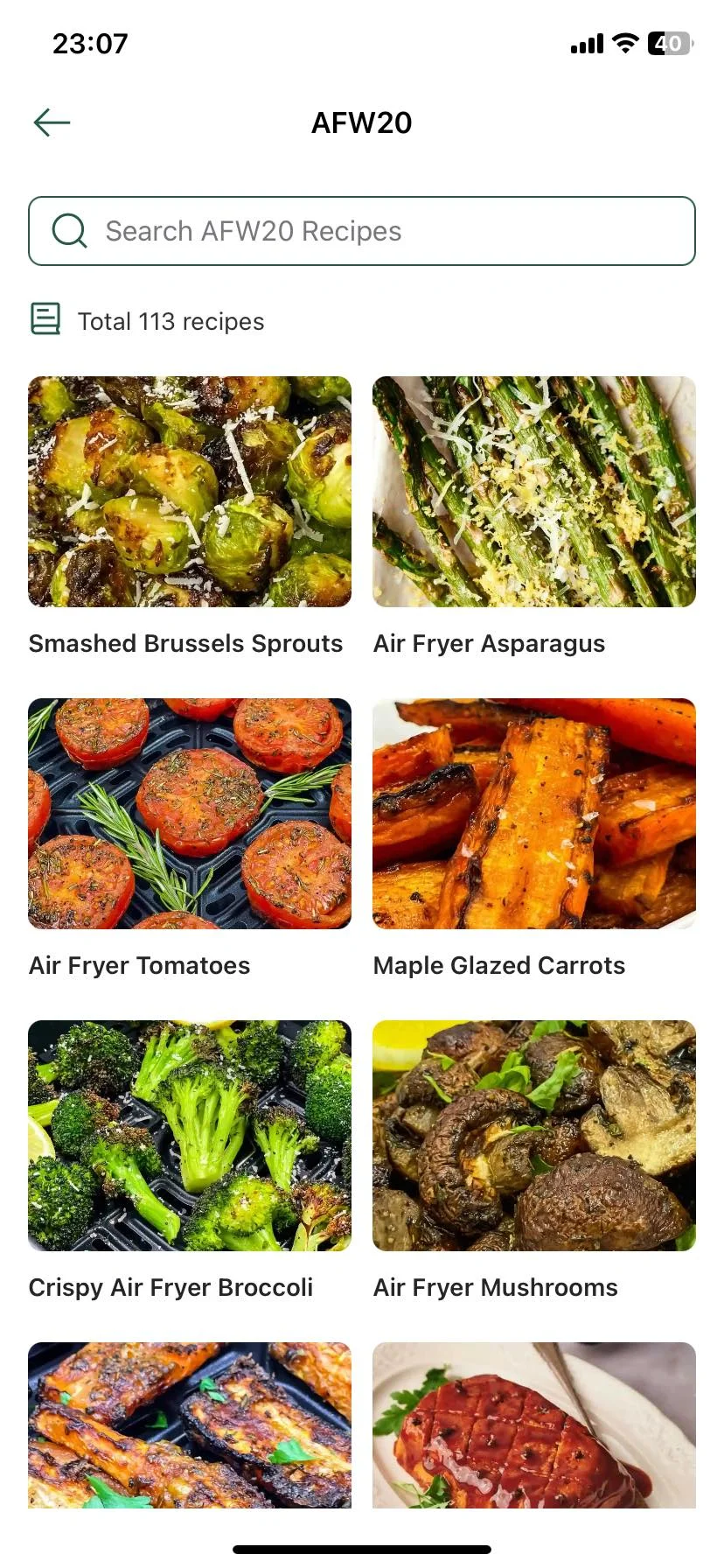Open the Air Fryer Asparagus recipe
The height and width of the screenshot is (1568, 724).
tap(534, 492)
